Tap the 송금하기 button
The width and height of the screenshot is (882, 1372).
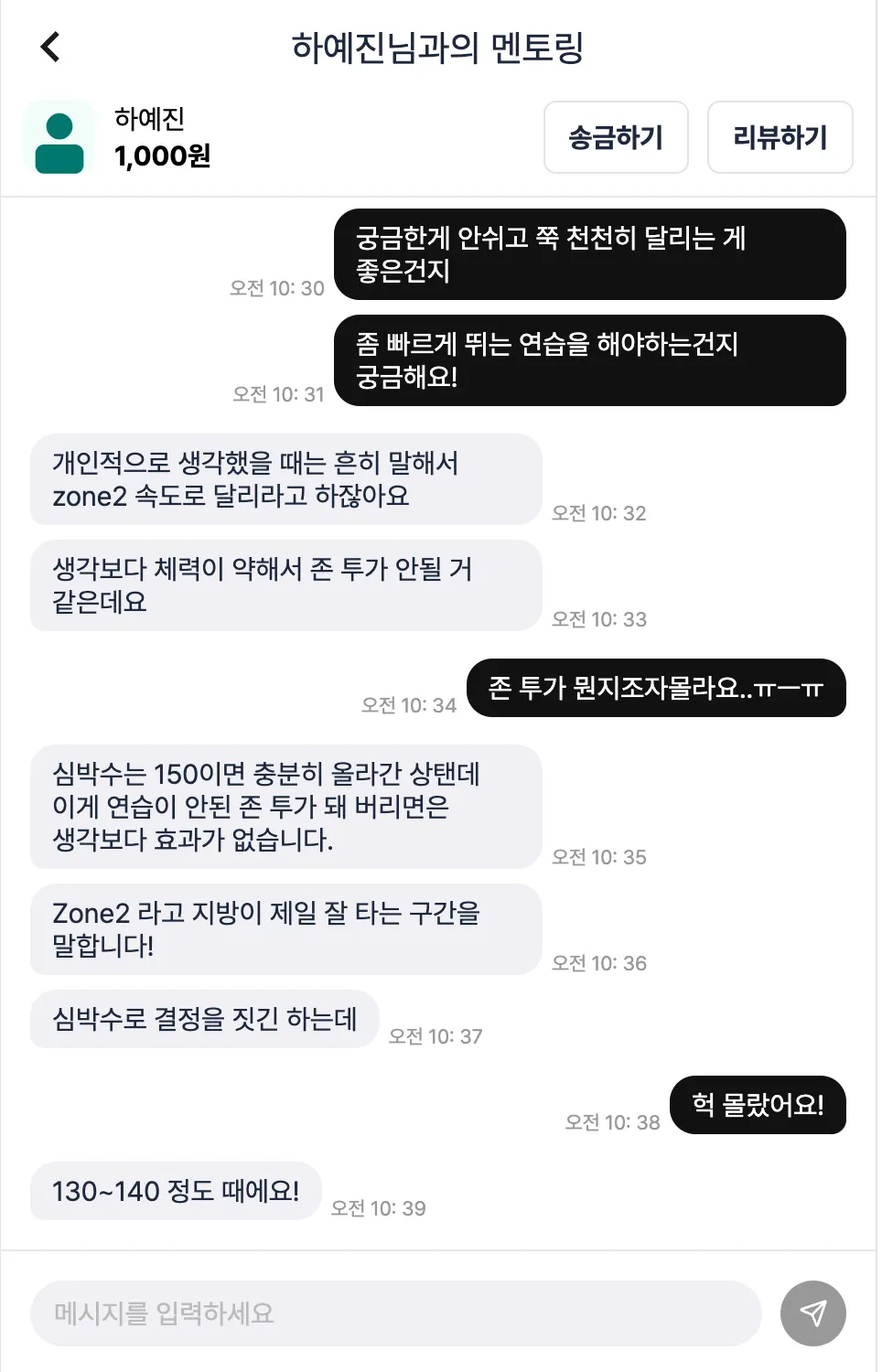[616, 137]
